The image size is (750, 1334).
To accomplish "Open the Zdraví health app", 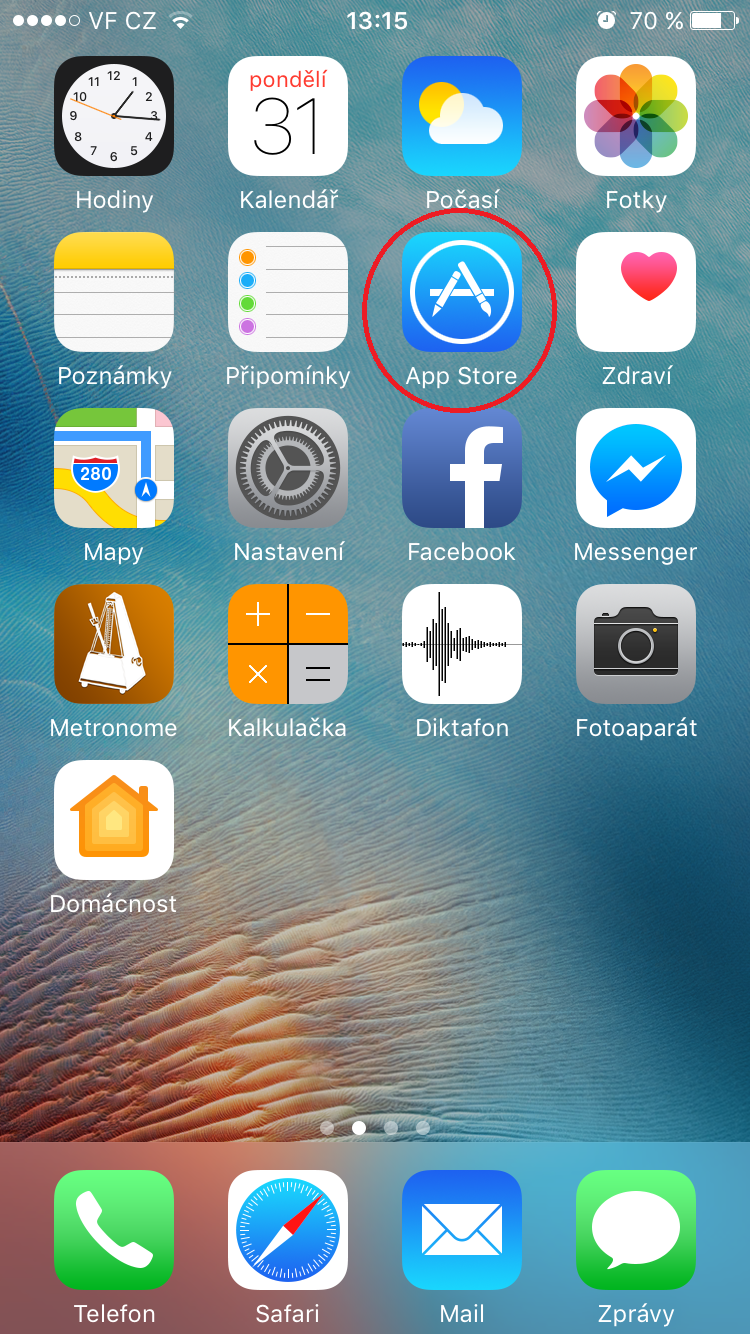I will tap(635, 293).
